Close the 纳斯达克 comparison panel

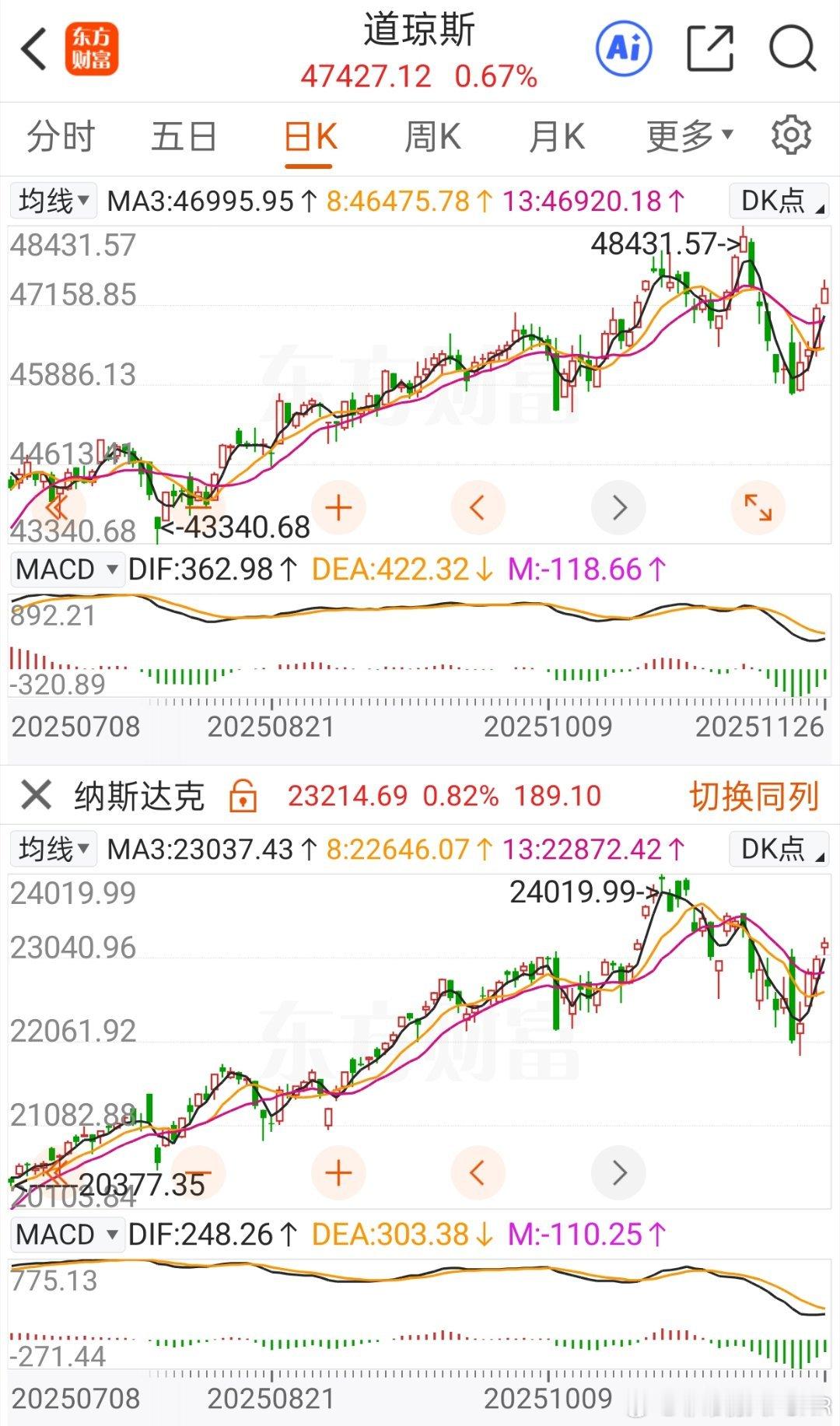(36, 796)
